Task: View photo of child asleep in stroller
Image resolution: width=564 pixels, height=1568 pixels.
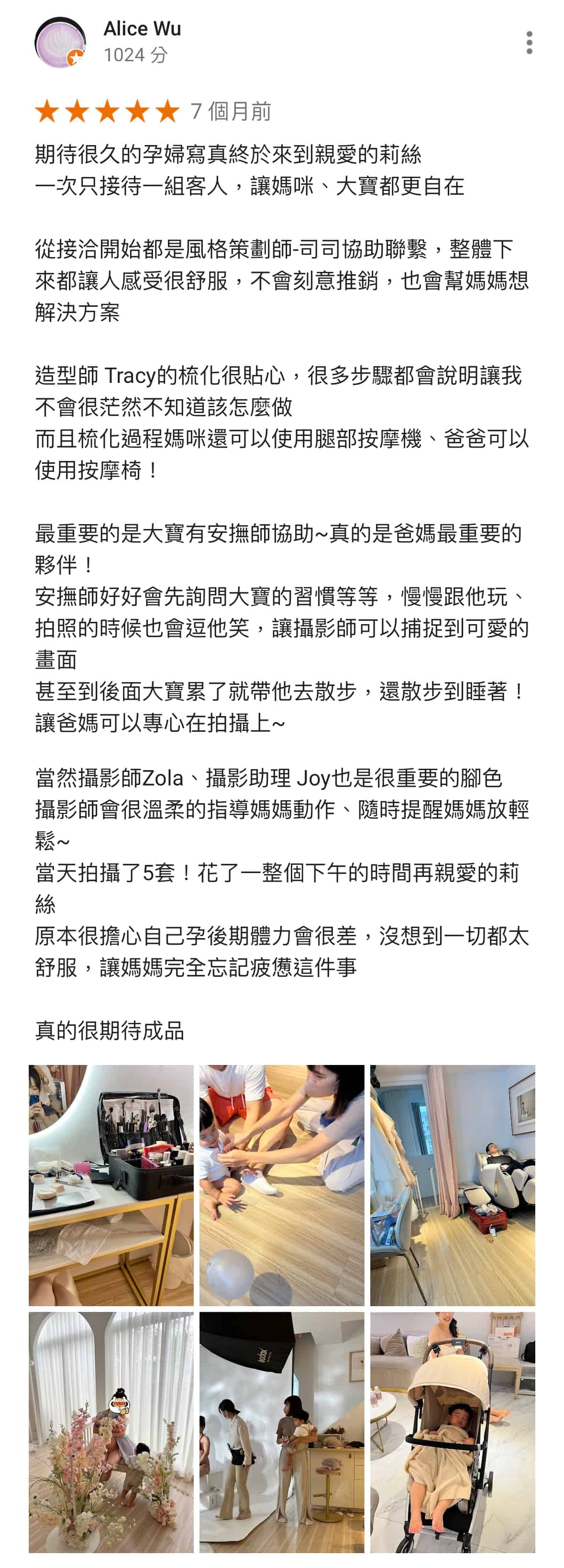Action: 453,1433
